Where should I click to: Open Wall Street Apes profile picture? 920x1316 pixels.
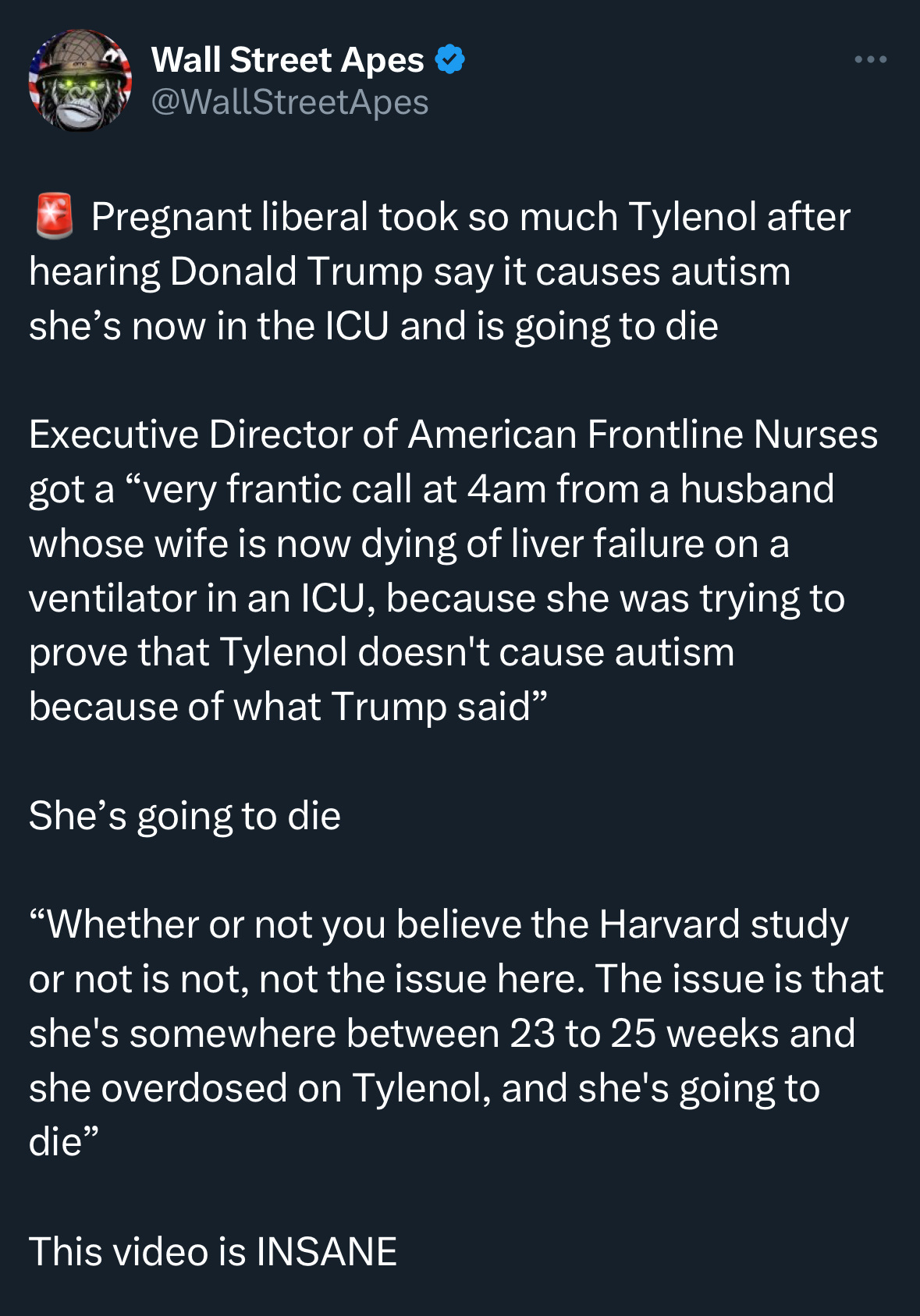point(80,80)
